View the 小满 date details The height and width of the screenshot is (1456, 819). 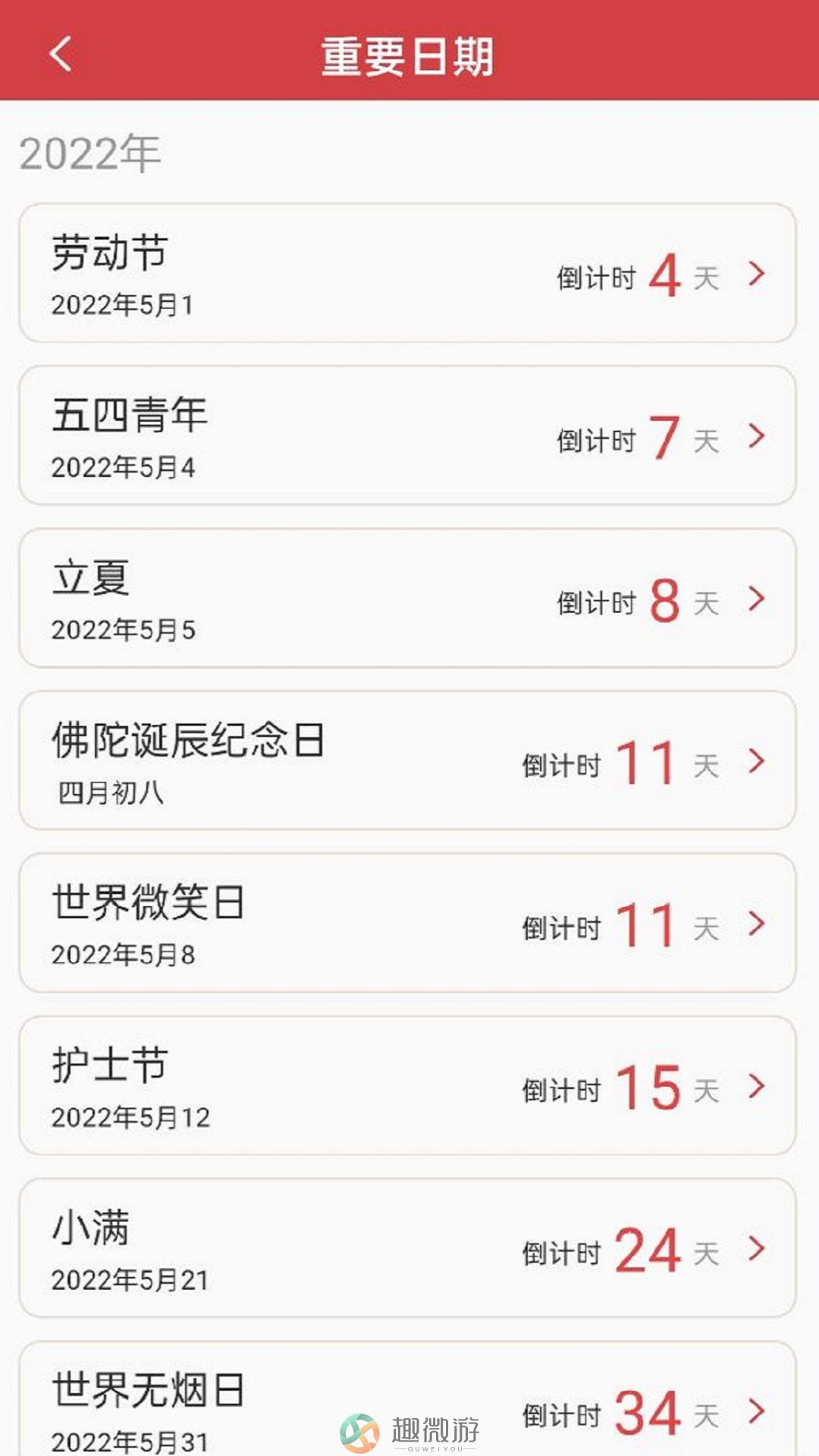(x=408, y=1247)
